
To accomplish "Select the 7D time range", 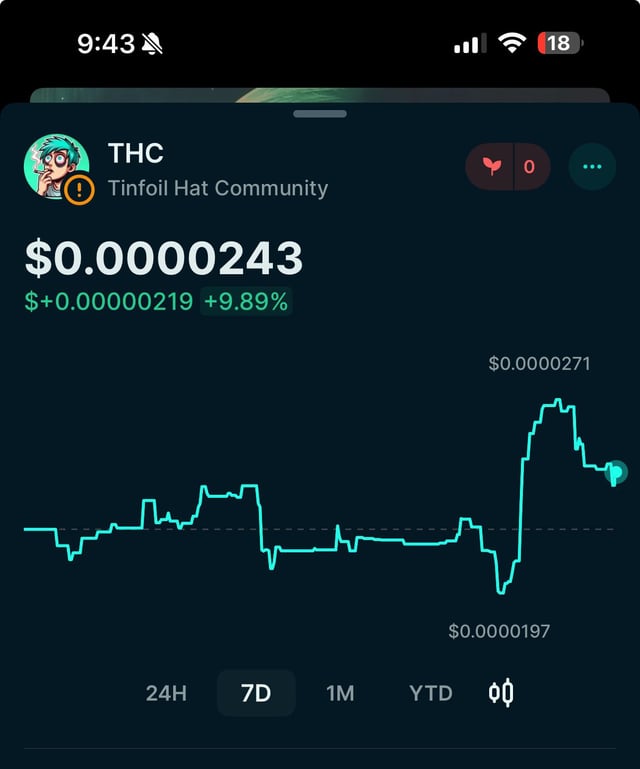I will (x=256, y=693).
